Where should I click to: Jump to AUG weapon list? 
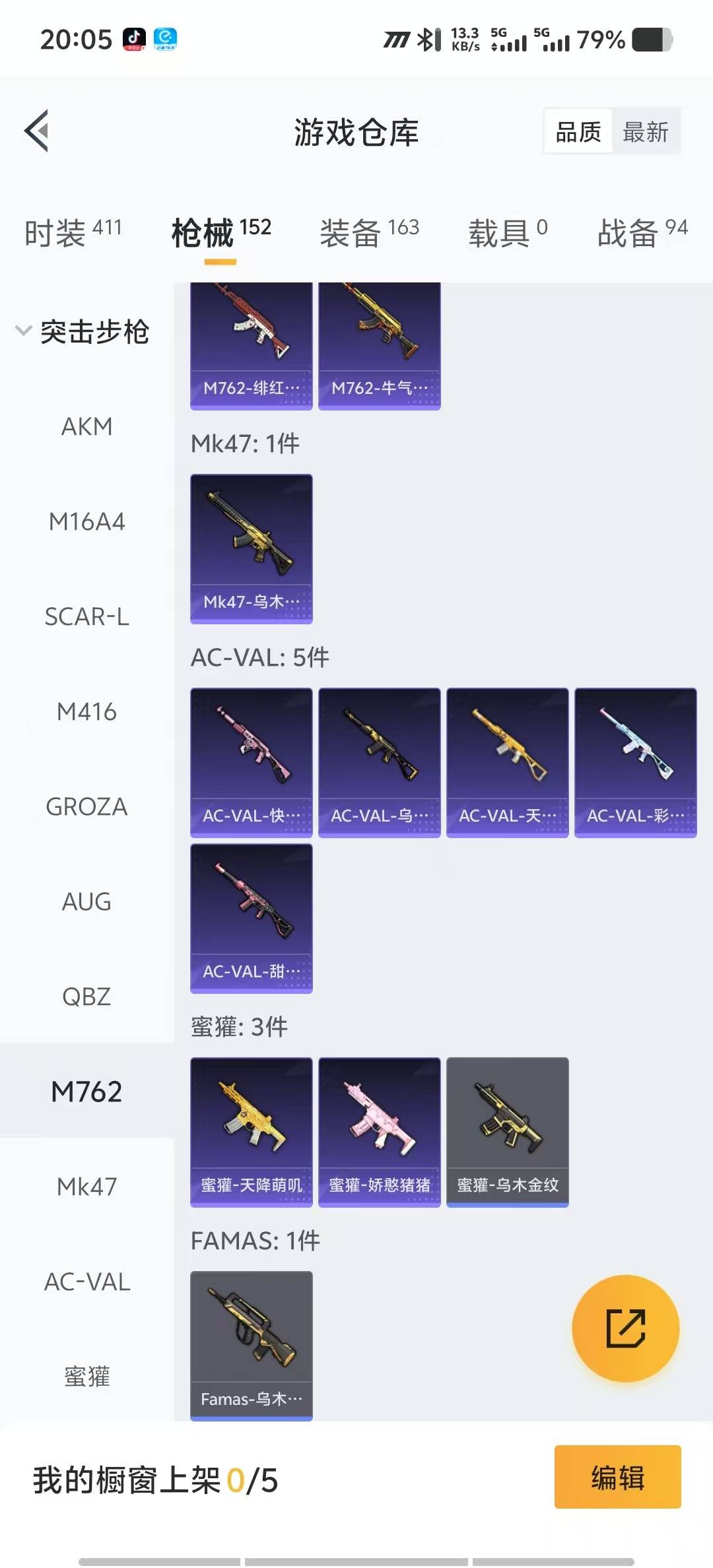point(86,902)
